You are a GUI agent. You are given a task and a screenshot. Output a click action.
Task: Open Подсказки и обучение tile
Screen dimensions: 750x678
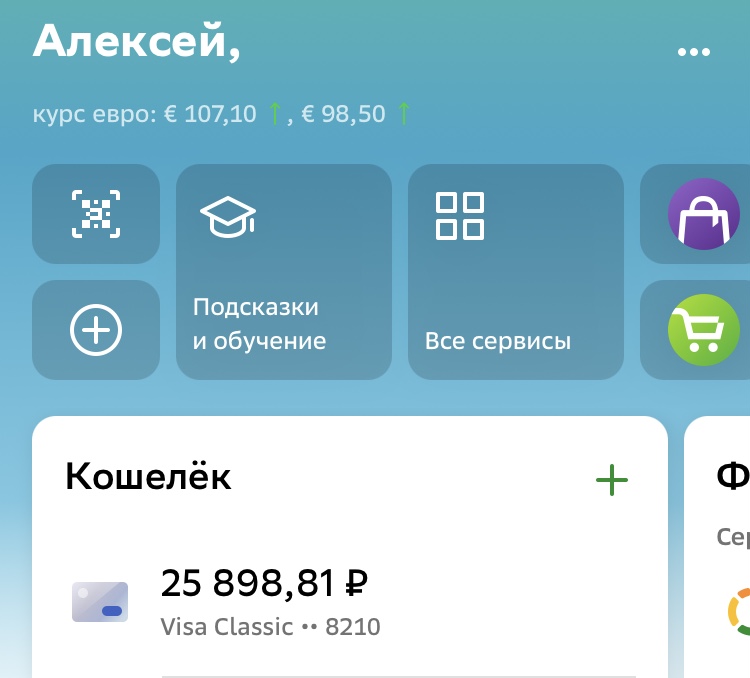click(284, 272)
